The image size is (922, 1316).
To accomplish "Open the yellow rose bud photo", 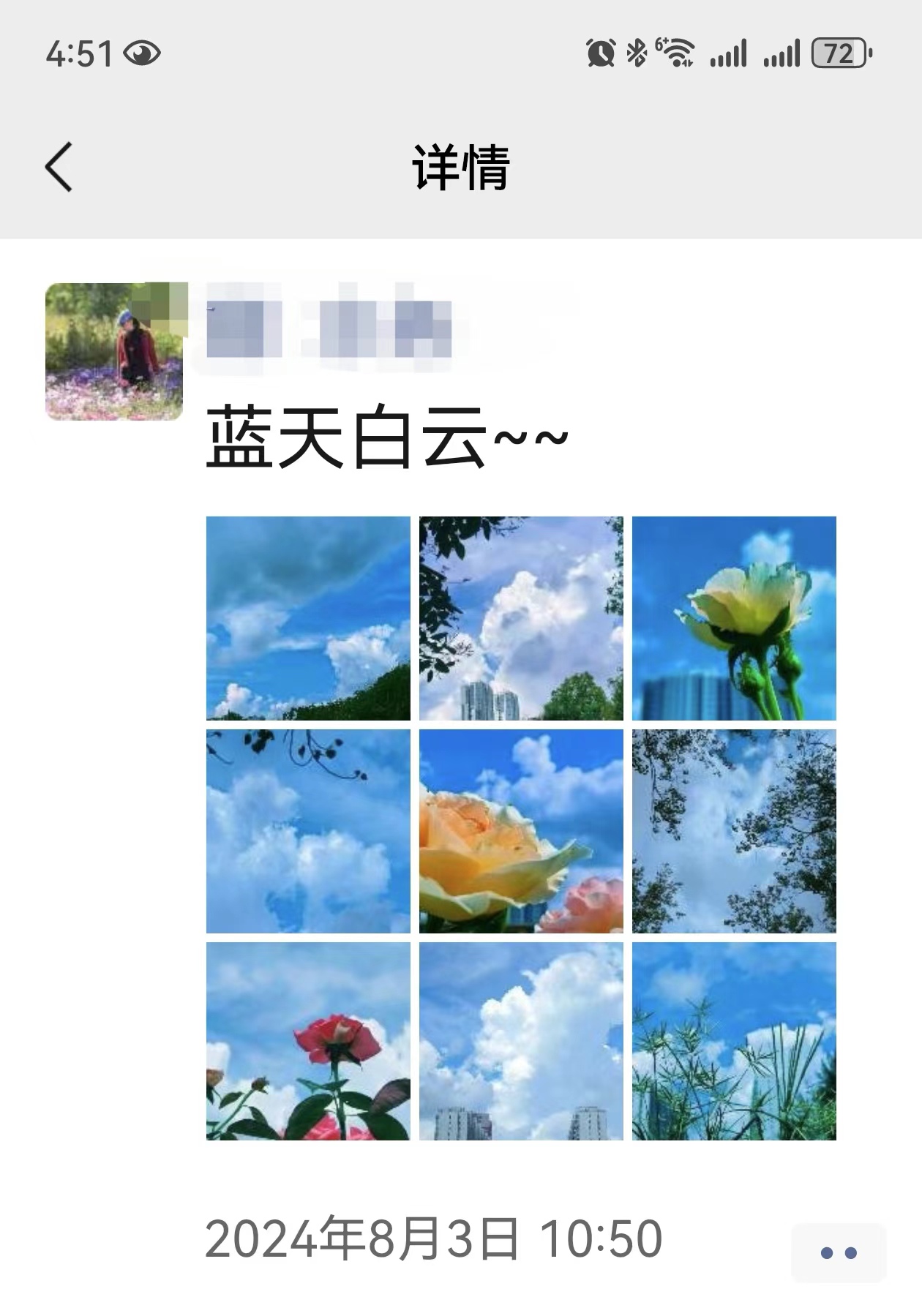I will pos(734,618).
